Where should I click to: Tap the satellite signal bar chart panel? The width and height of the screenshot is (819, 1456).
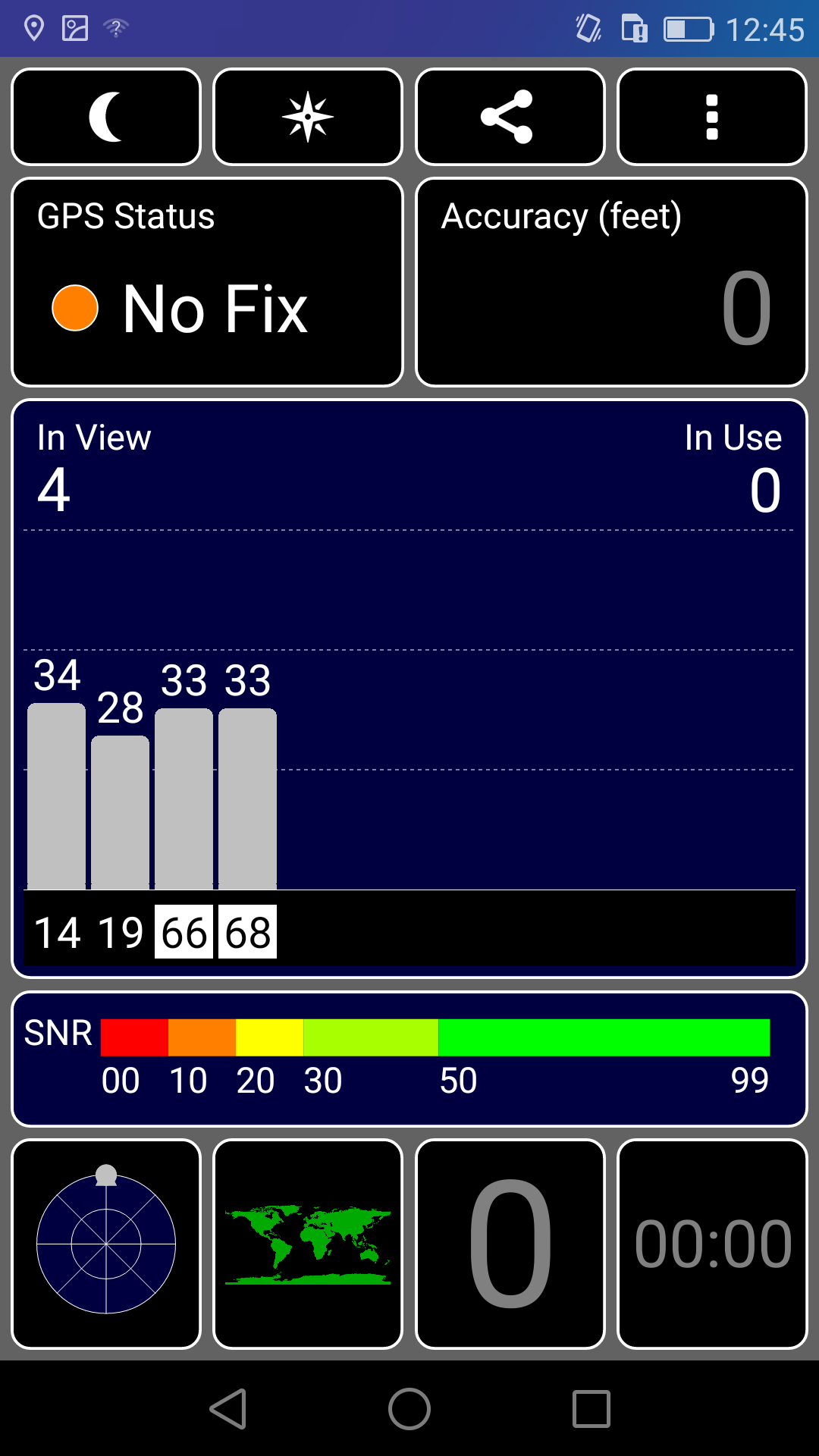coord(409,689)
